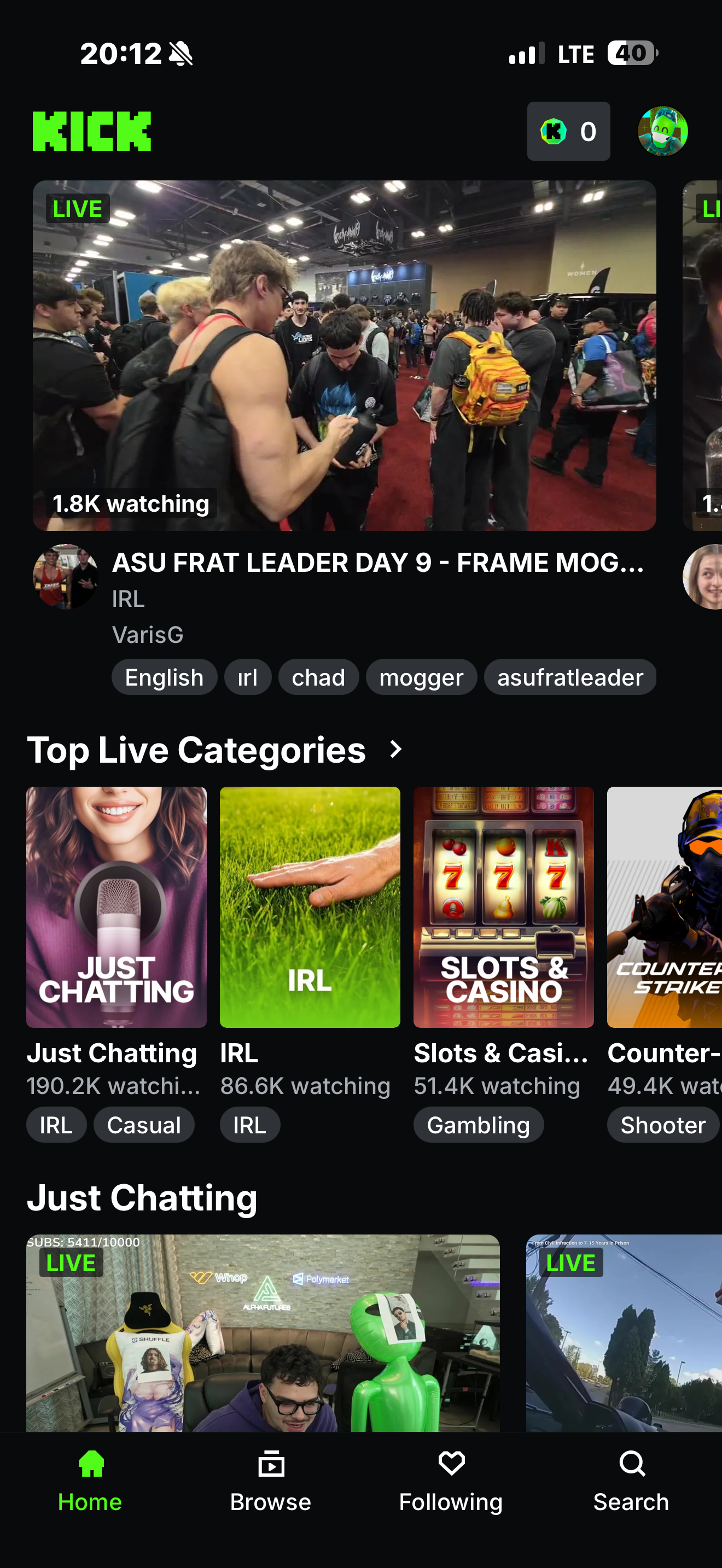Expand Top Live Categories with the arrow

click(395, 748)
